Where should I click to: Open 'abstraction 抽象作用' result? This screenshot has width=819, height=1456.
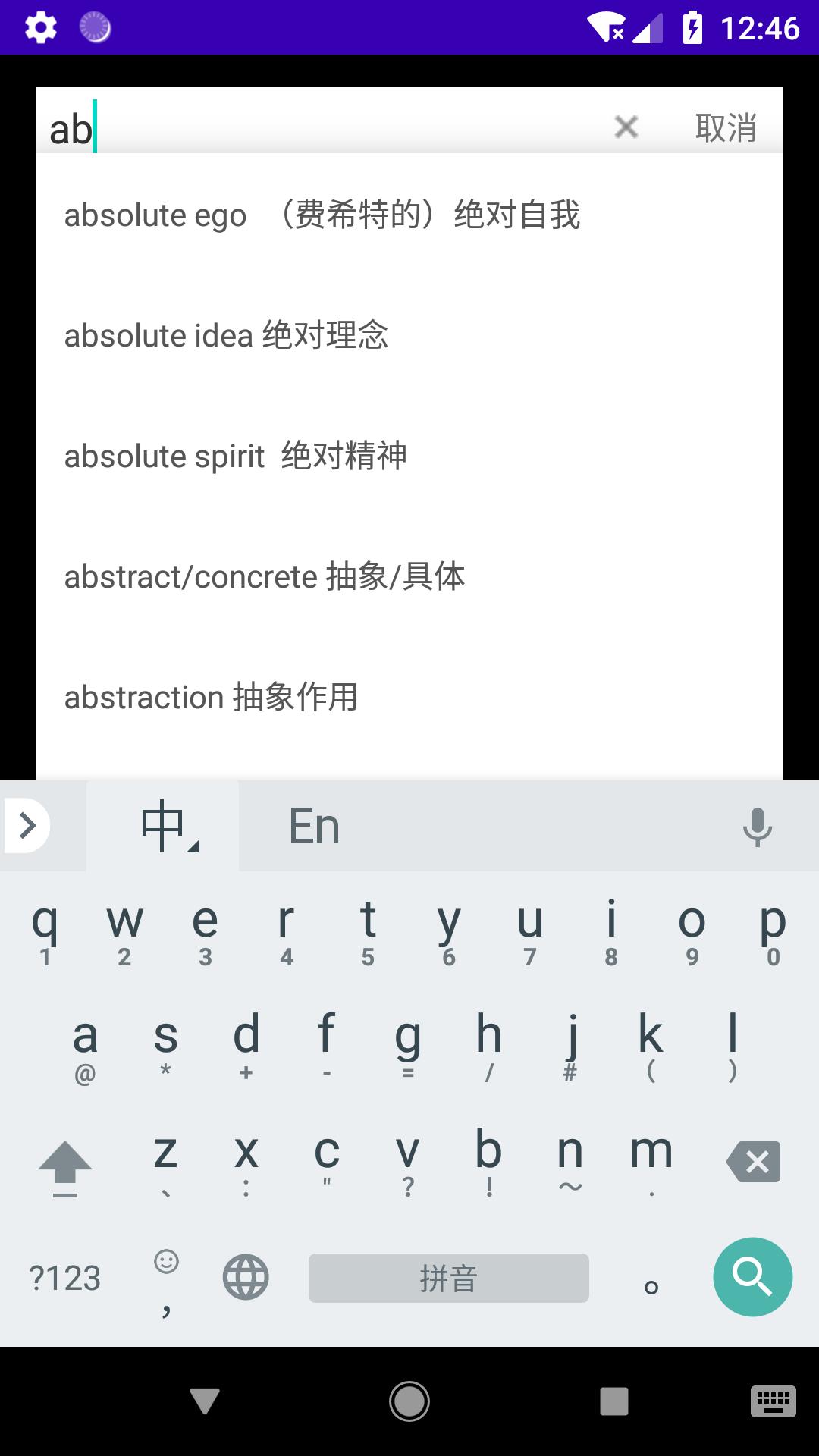tap(211, 697)
